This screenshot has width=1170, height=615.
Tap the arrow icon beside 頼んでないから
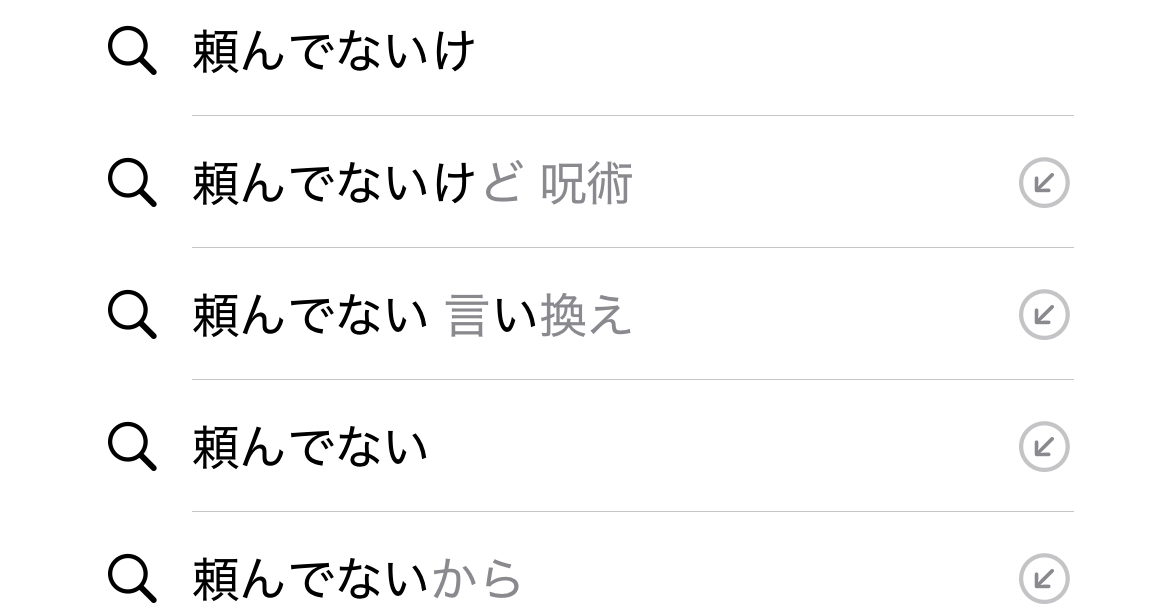[1043, 579]
